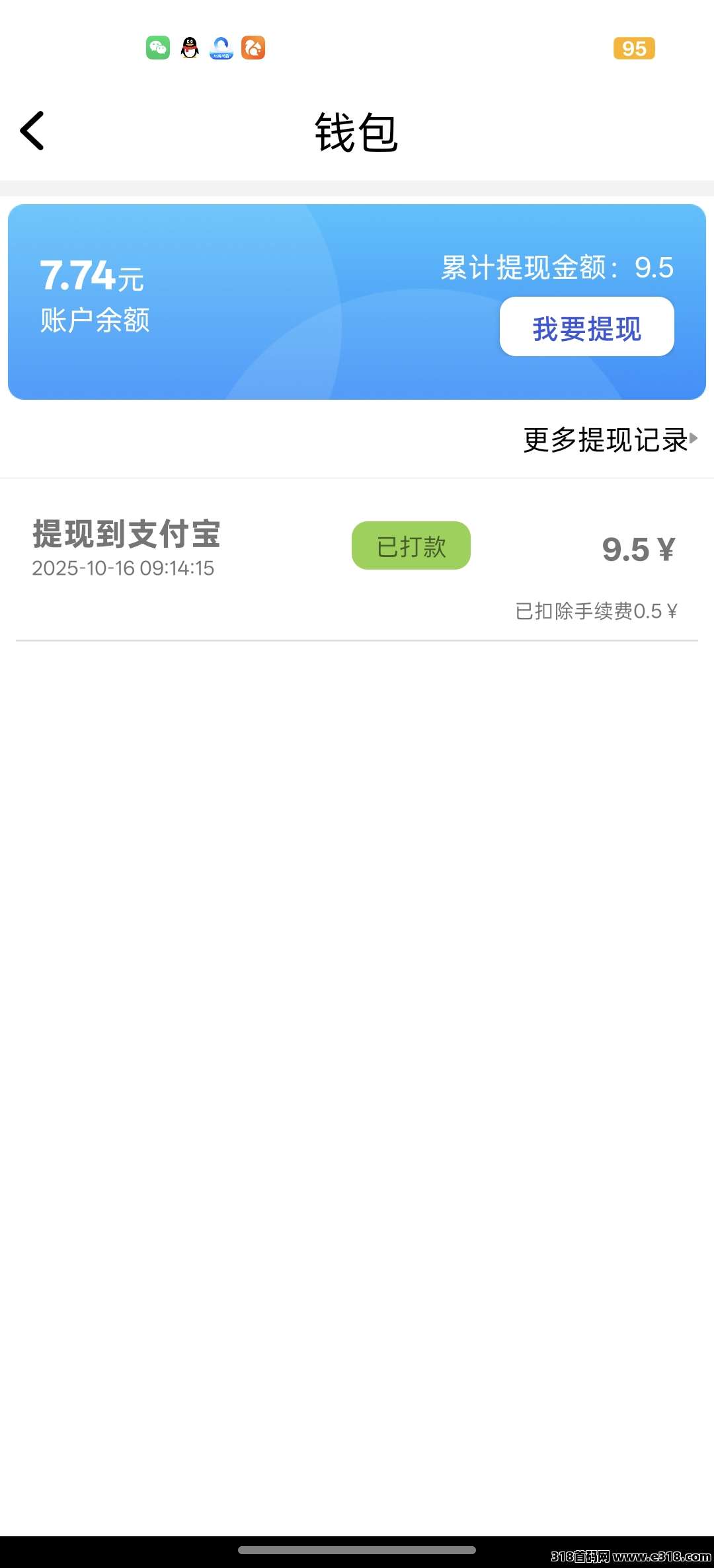Open 更多提现记录 withdrawal history
Screen dimensions: 714x1568
(609, 439)
